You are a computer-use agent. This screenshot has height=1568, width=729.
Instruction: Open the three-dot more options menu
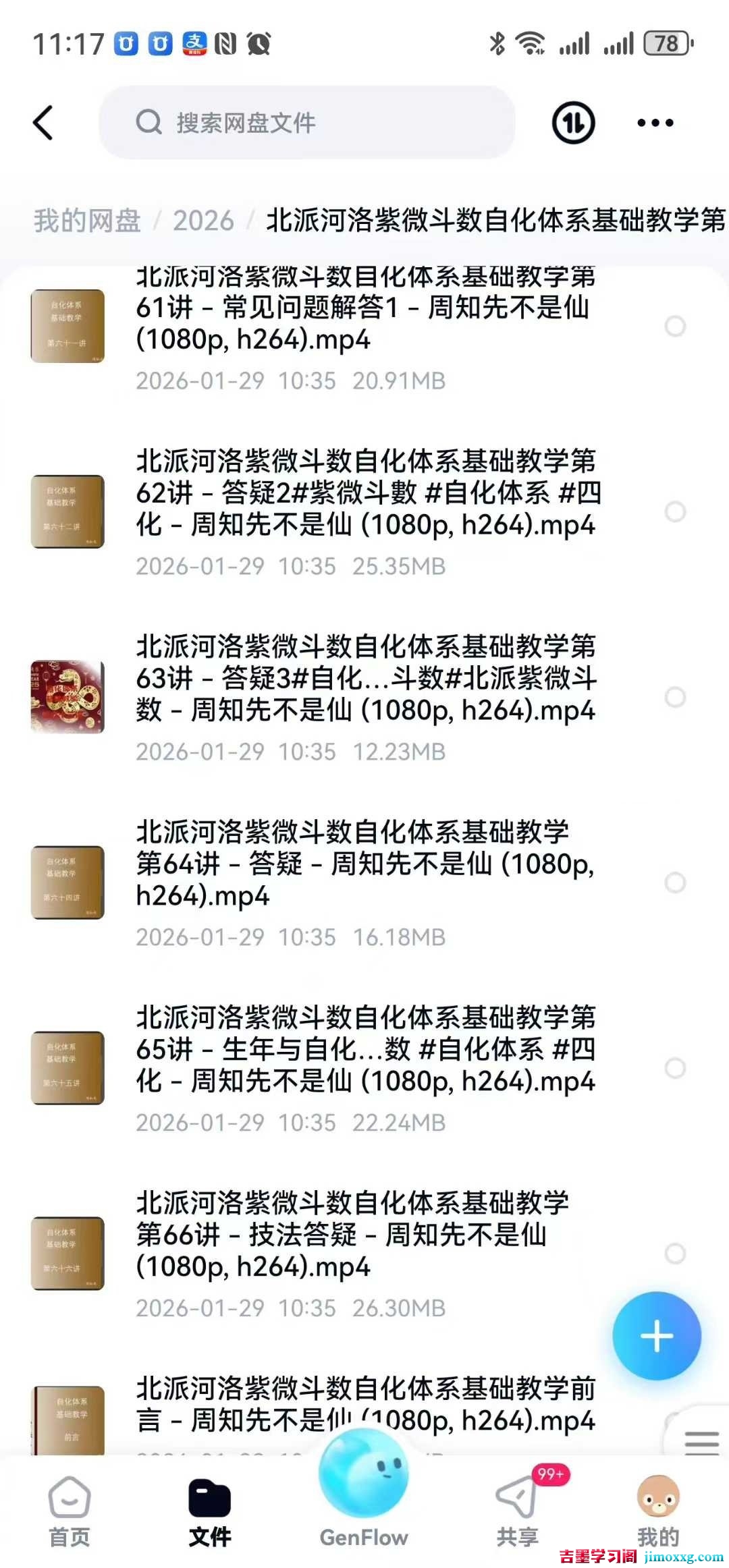[653, 122]
